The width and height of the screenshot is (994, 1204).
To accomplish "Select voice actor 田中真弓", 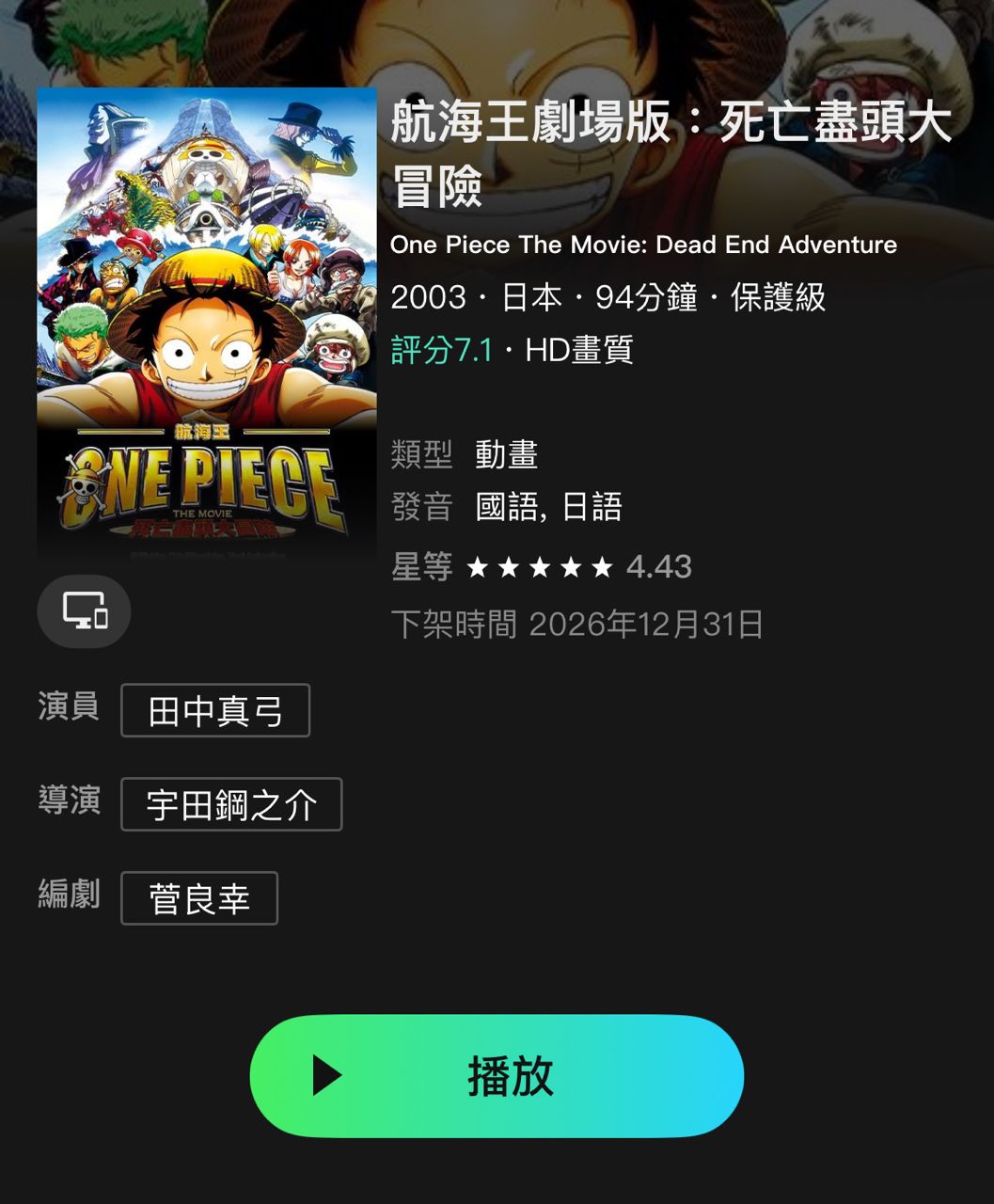I will click(x=214, y=711).
